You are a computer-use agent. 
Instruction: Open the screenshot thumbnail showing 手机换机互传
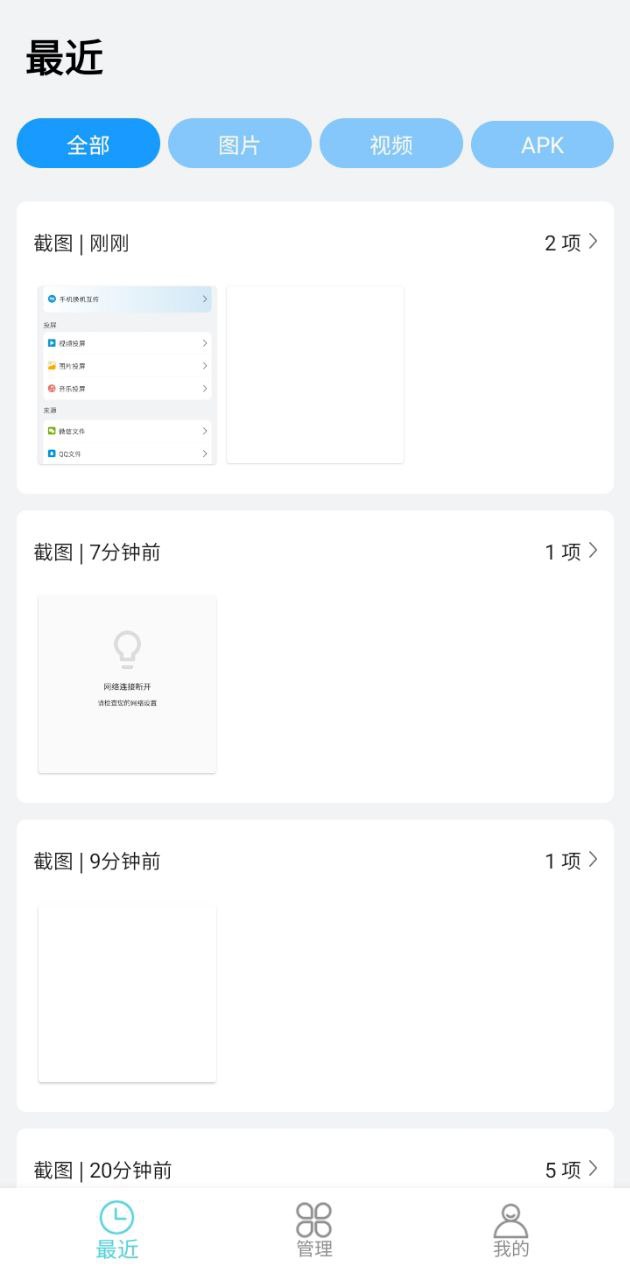[x=127, y=375]
